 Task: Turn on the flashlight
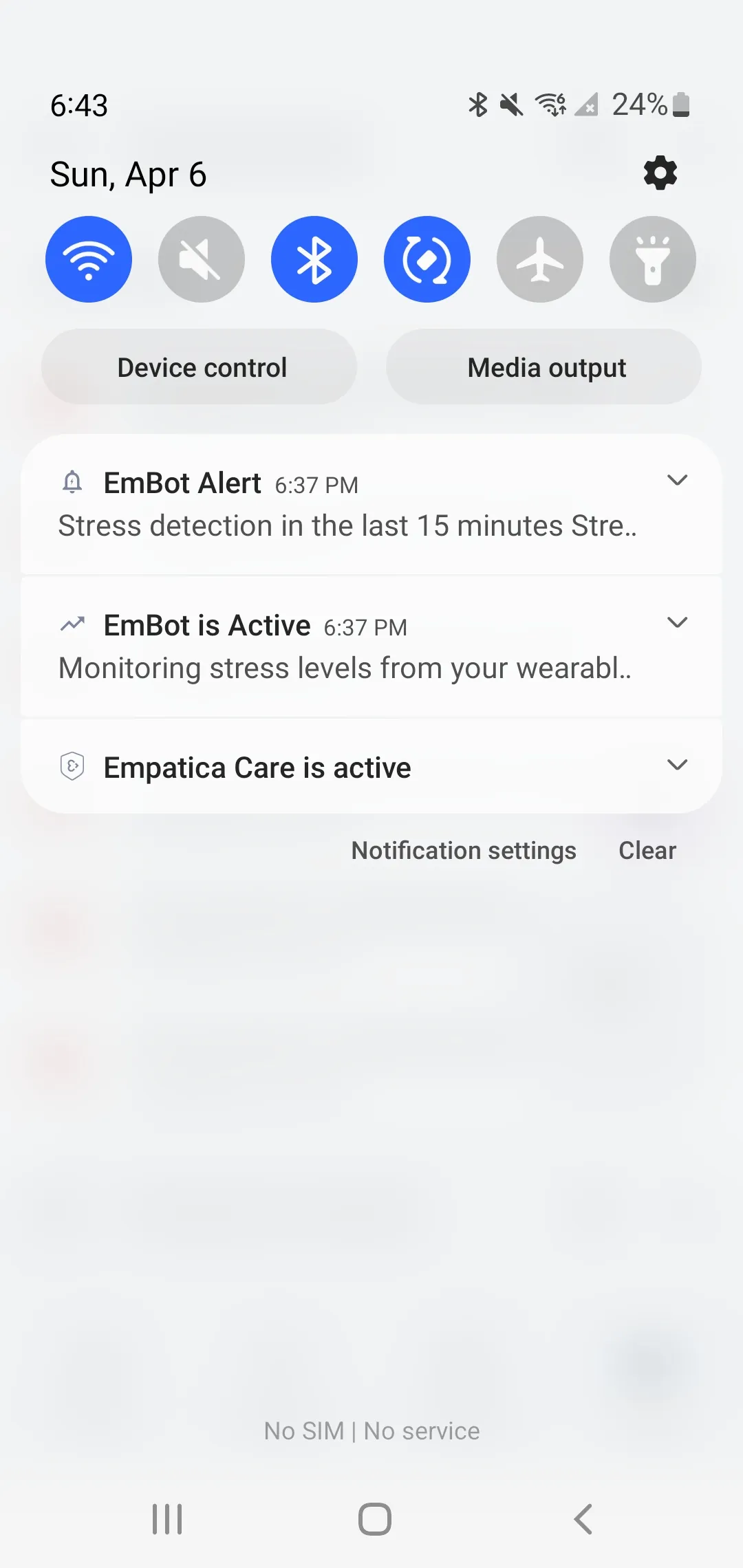tap(653, 259)
